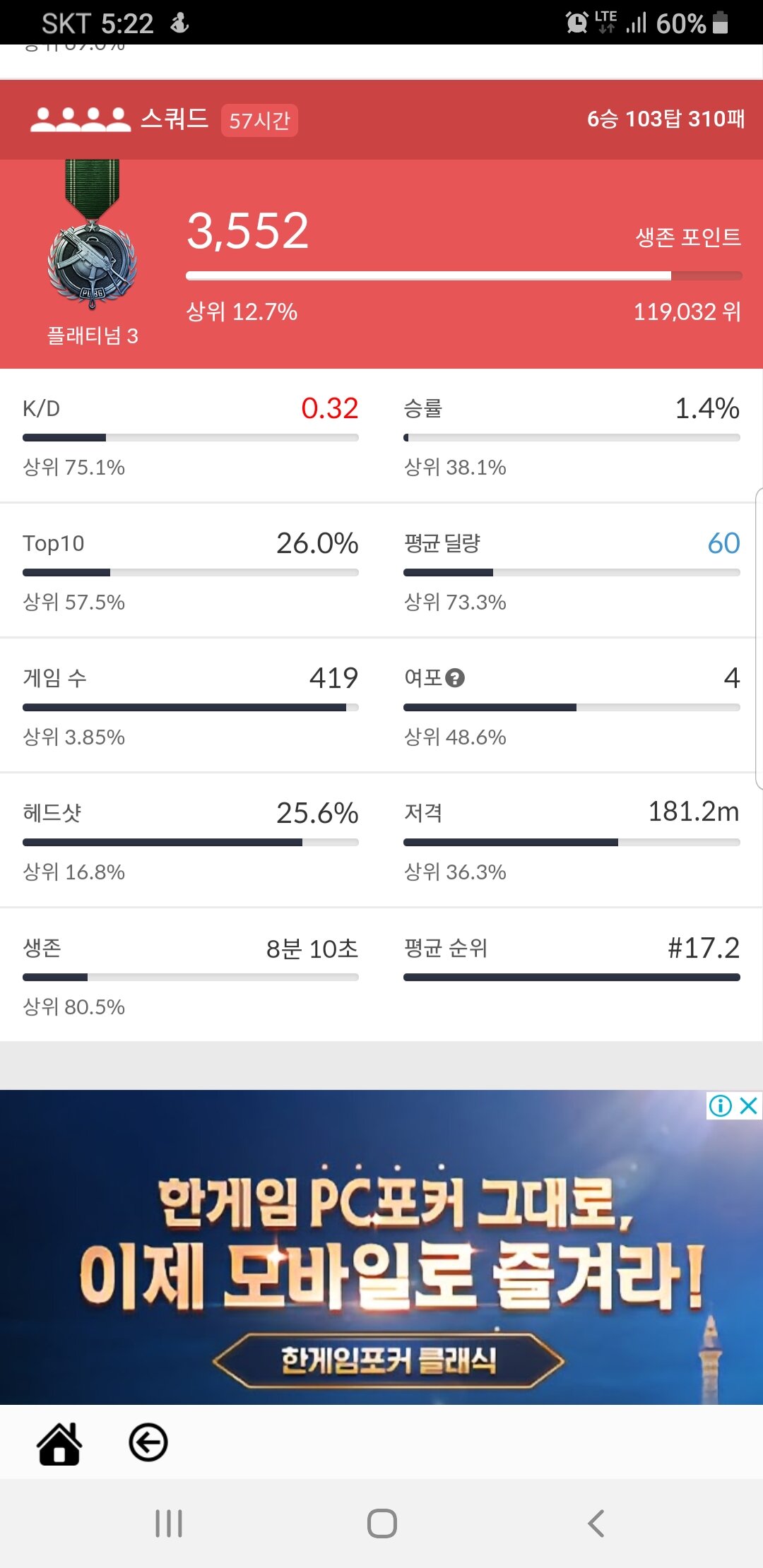
Task: Go back using the circled arrow icon
Action: 148,1442
